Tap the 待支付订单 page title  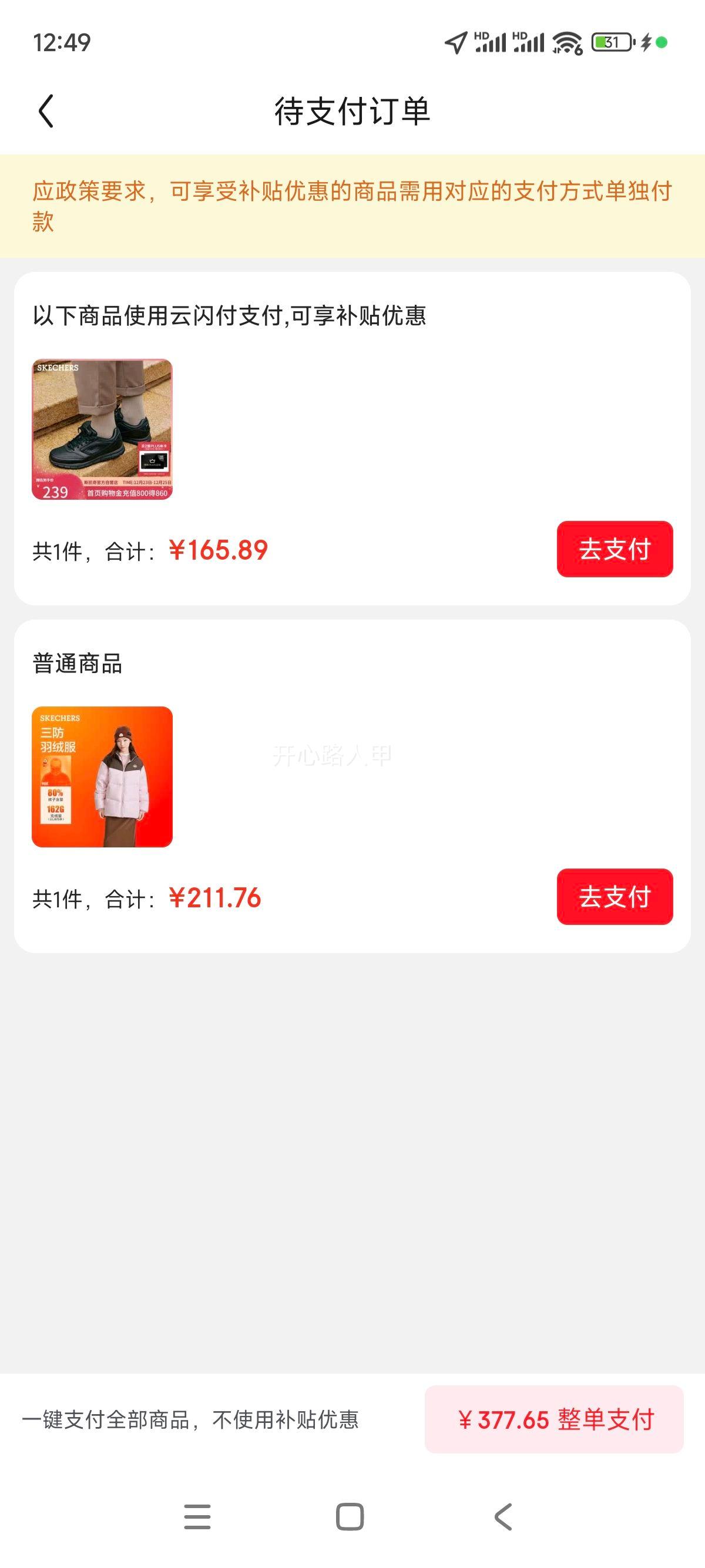pyautogui.click(x=352, y=110)
